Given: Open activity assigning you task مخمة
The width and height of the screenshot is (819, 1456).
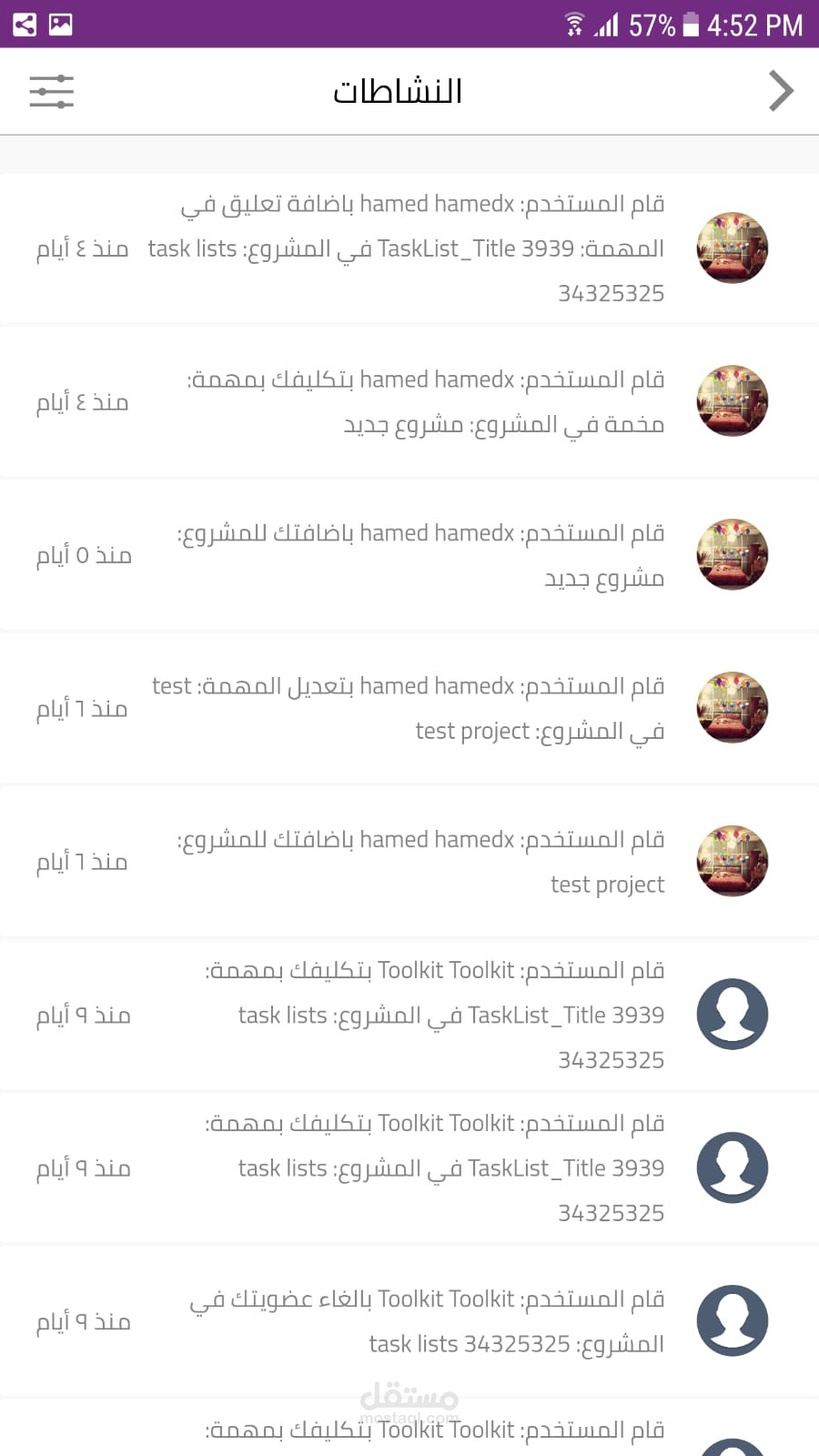Looking at the screenshot, I should [x=409, y=401].
